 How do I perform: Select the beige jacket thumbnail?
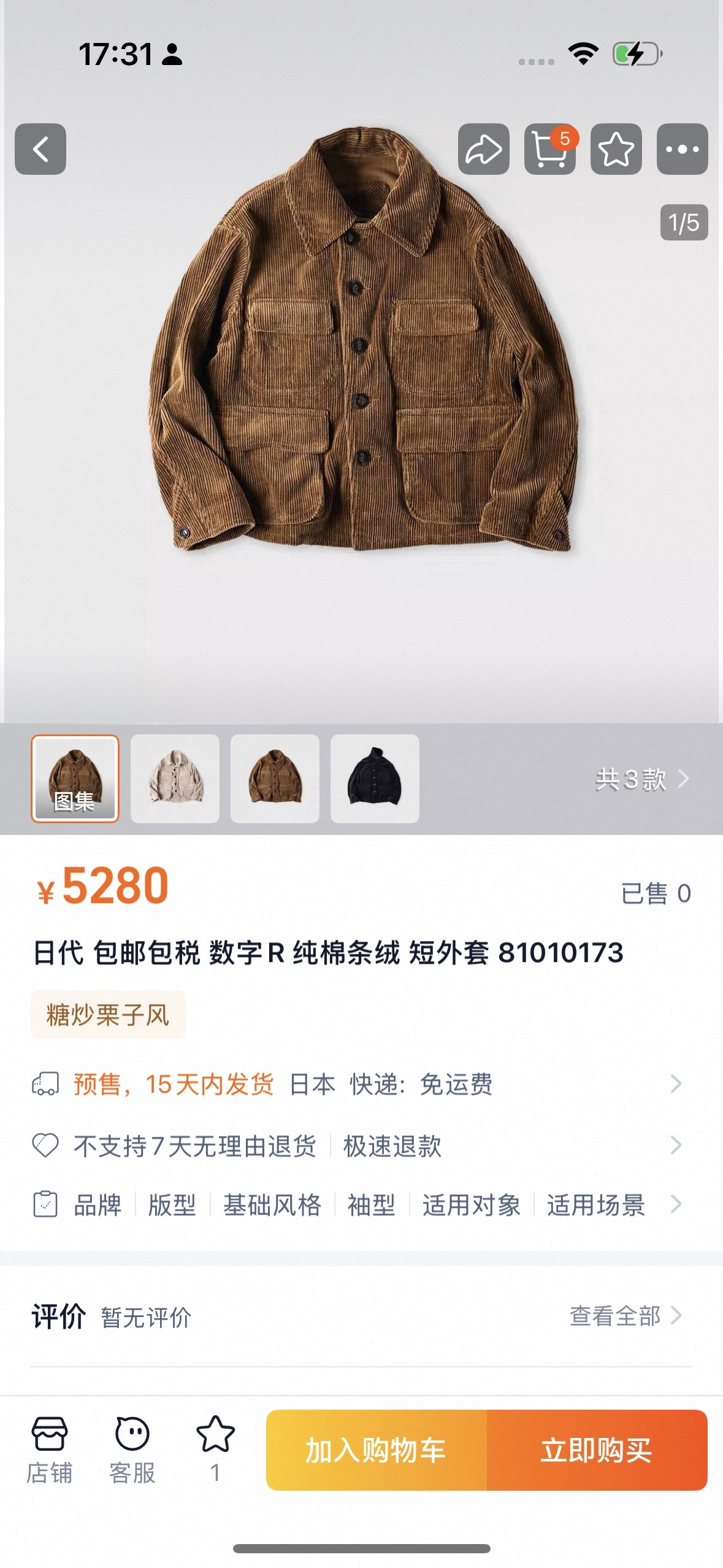tap(175, 778)
